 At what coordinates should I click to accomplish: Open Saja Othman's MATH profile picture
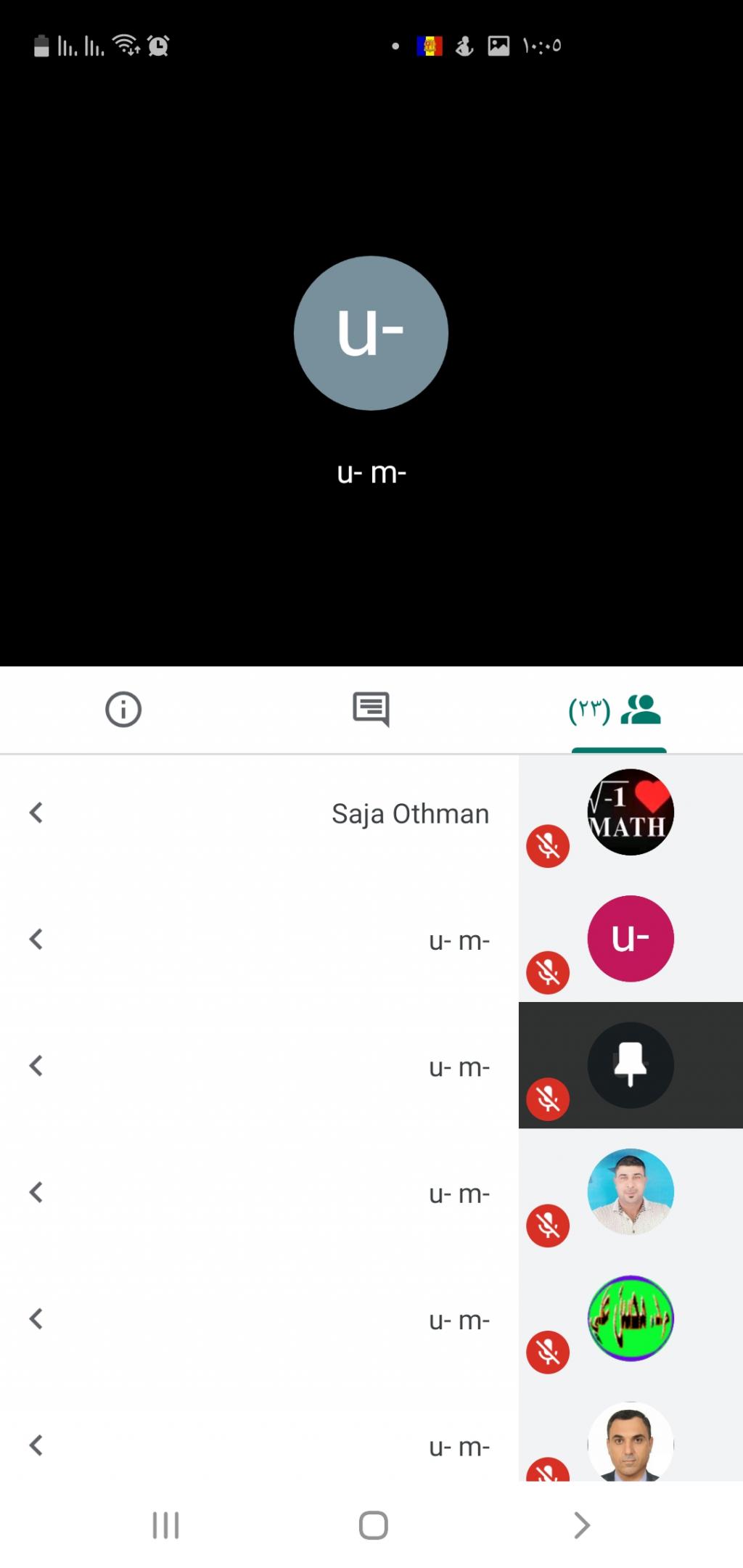(x=630, y=812)
